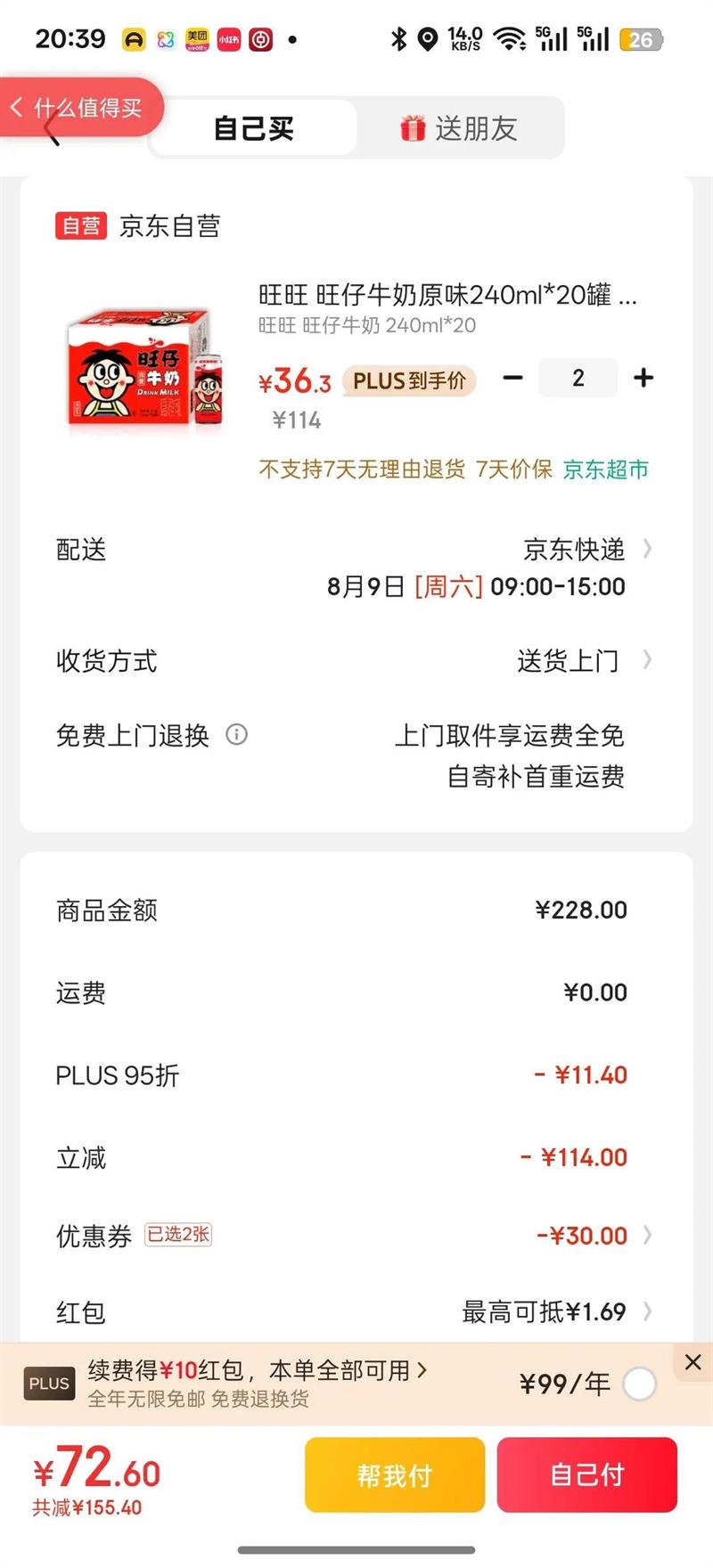The image size is (713, 1568).
Task: Return to 什么值得买 app
Action: click(x=80, y=108)
